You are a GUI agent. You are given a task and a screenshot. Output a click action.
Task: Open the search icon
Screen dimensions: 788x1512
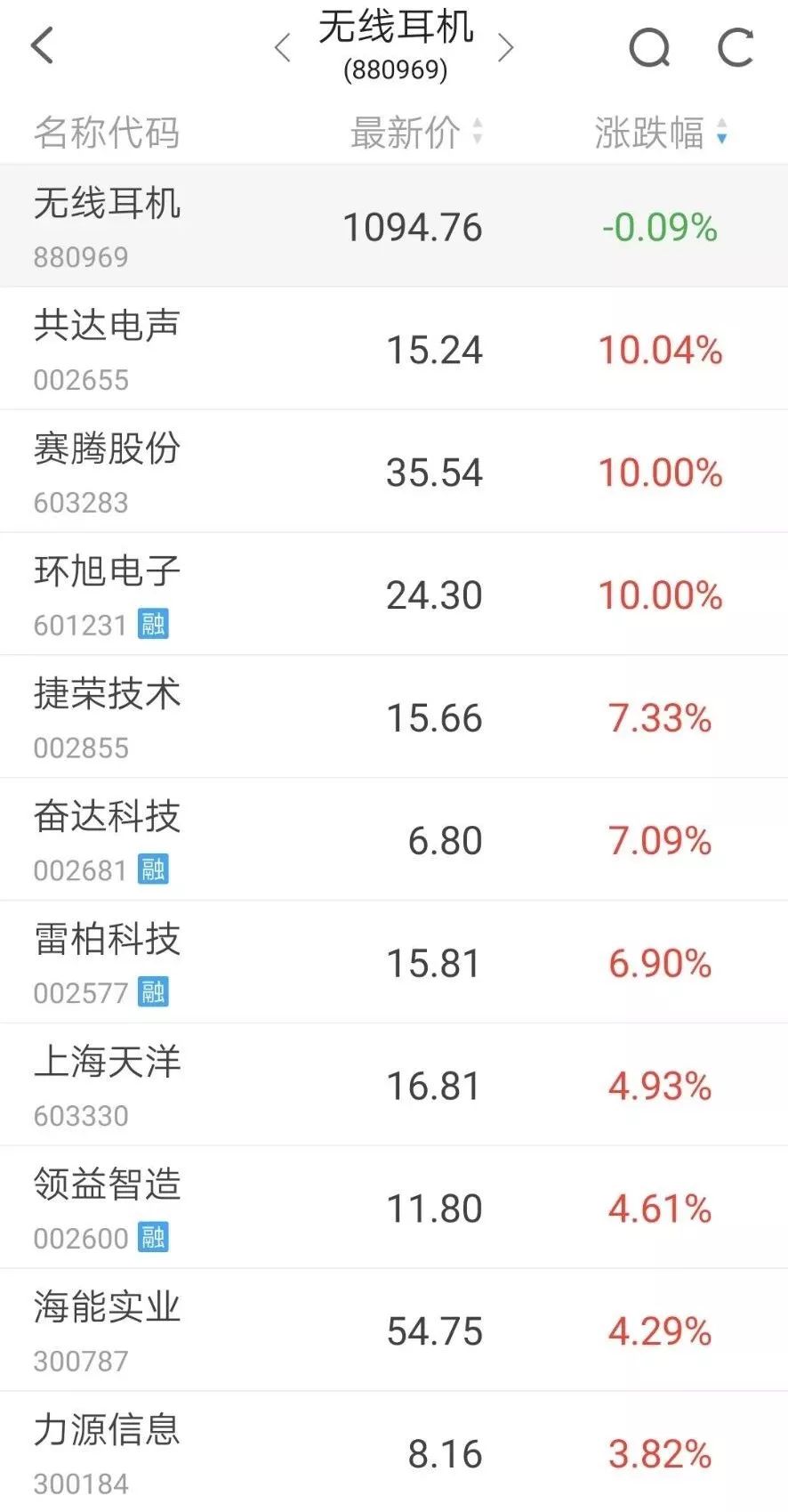pos(649,48)
